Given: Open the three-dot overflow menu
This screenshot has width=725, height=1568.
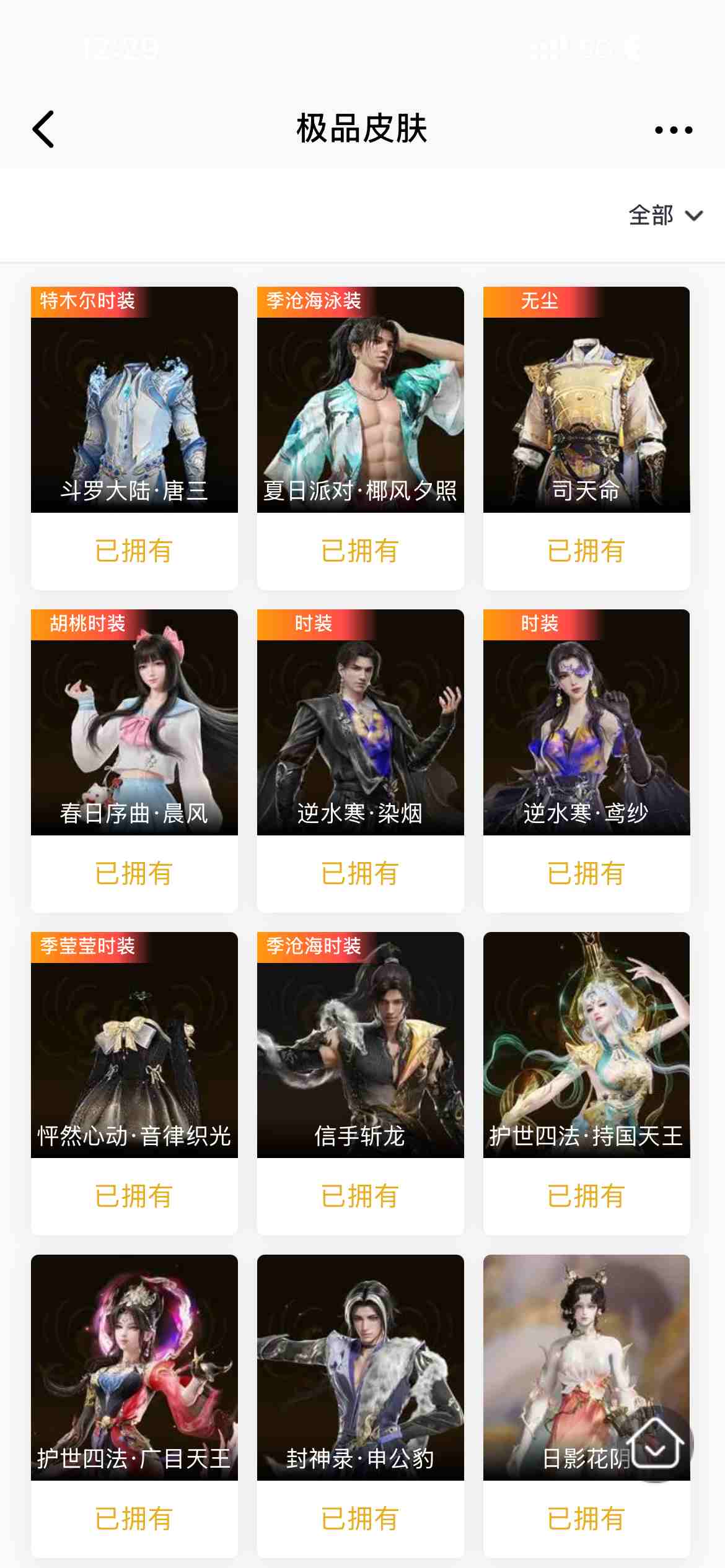Looking at the screenshot, I should click(x=674, y=130).
